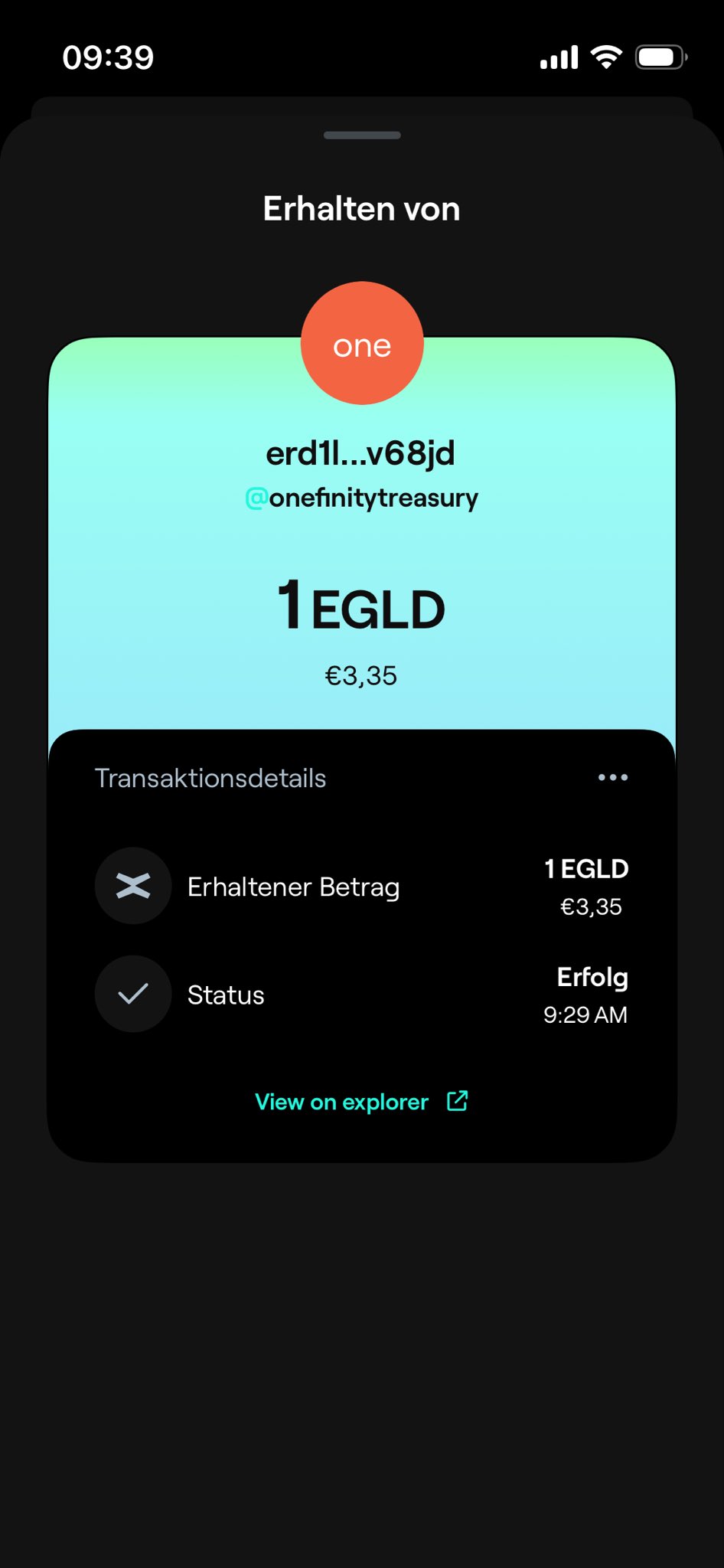Image resolution: width=724 pixels, height=1568 pixels.
Task: Open the View on explorer link
Action: point(361,1102)
